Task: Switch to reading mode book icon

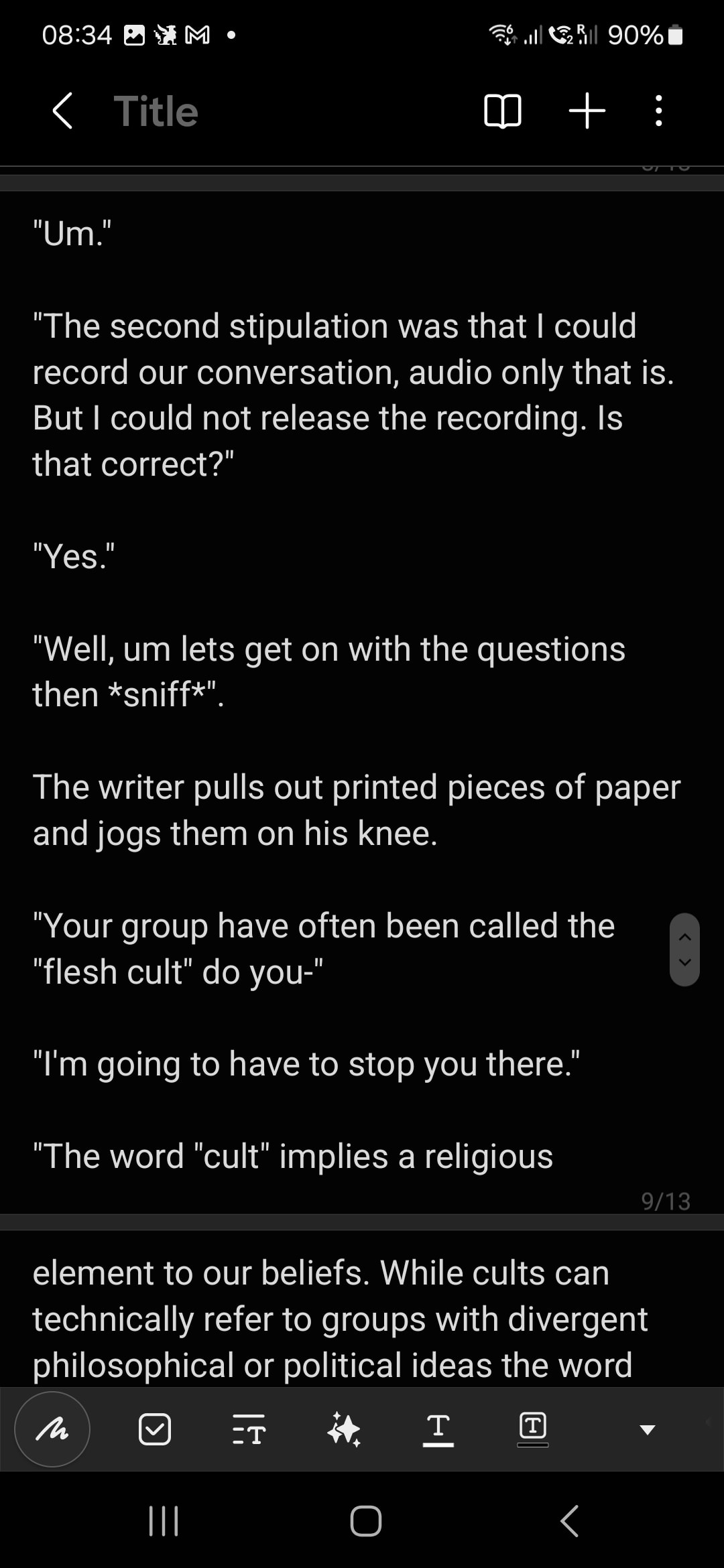Action: point(502,111)
